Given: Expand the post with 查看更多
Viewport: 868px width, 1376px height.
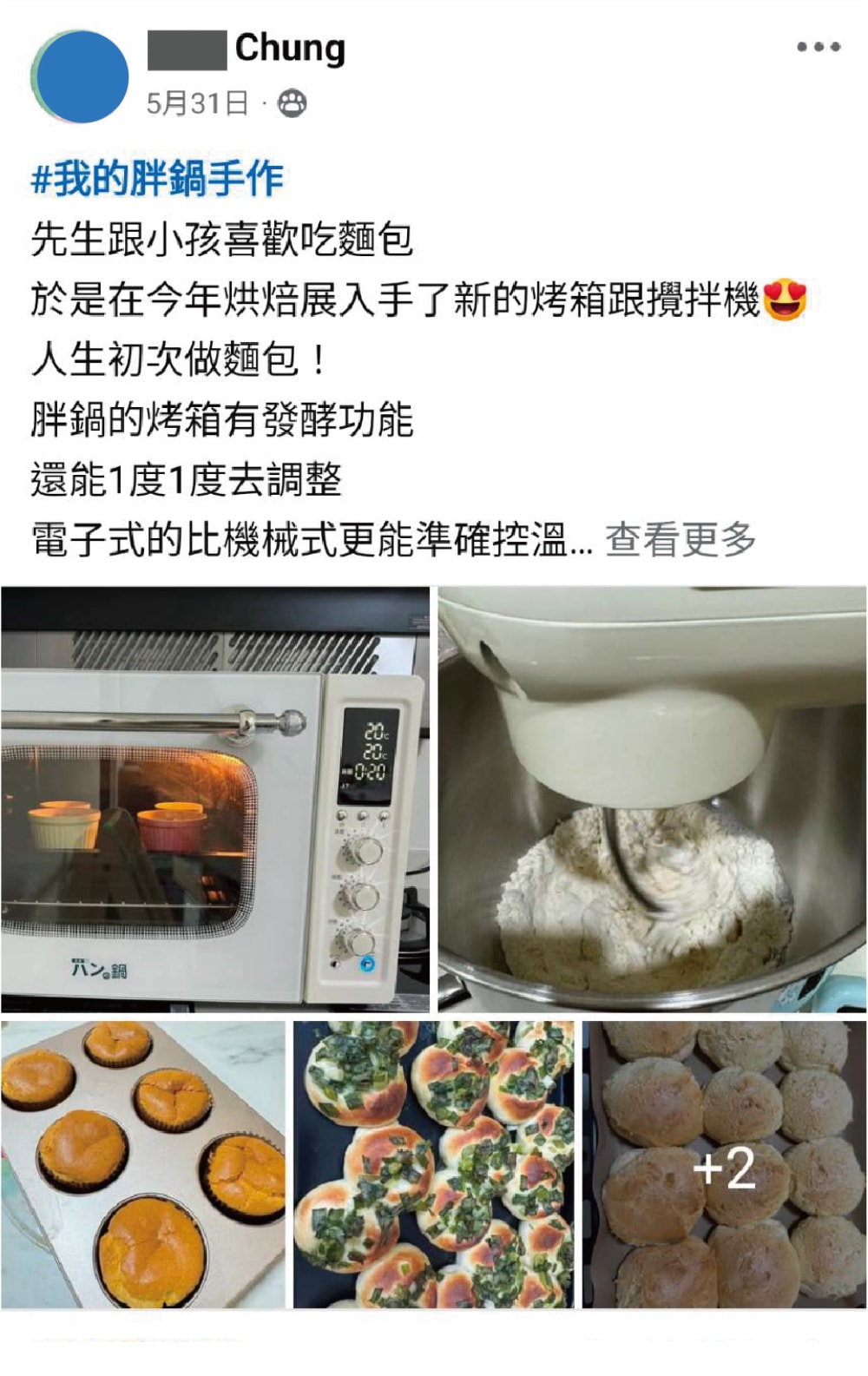Looking at the screenshot, I should coord(680,540).
